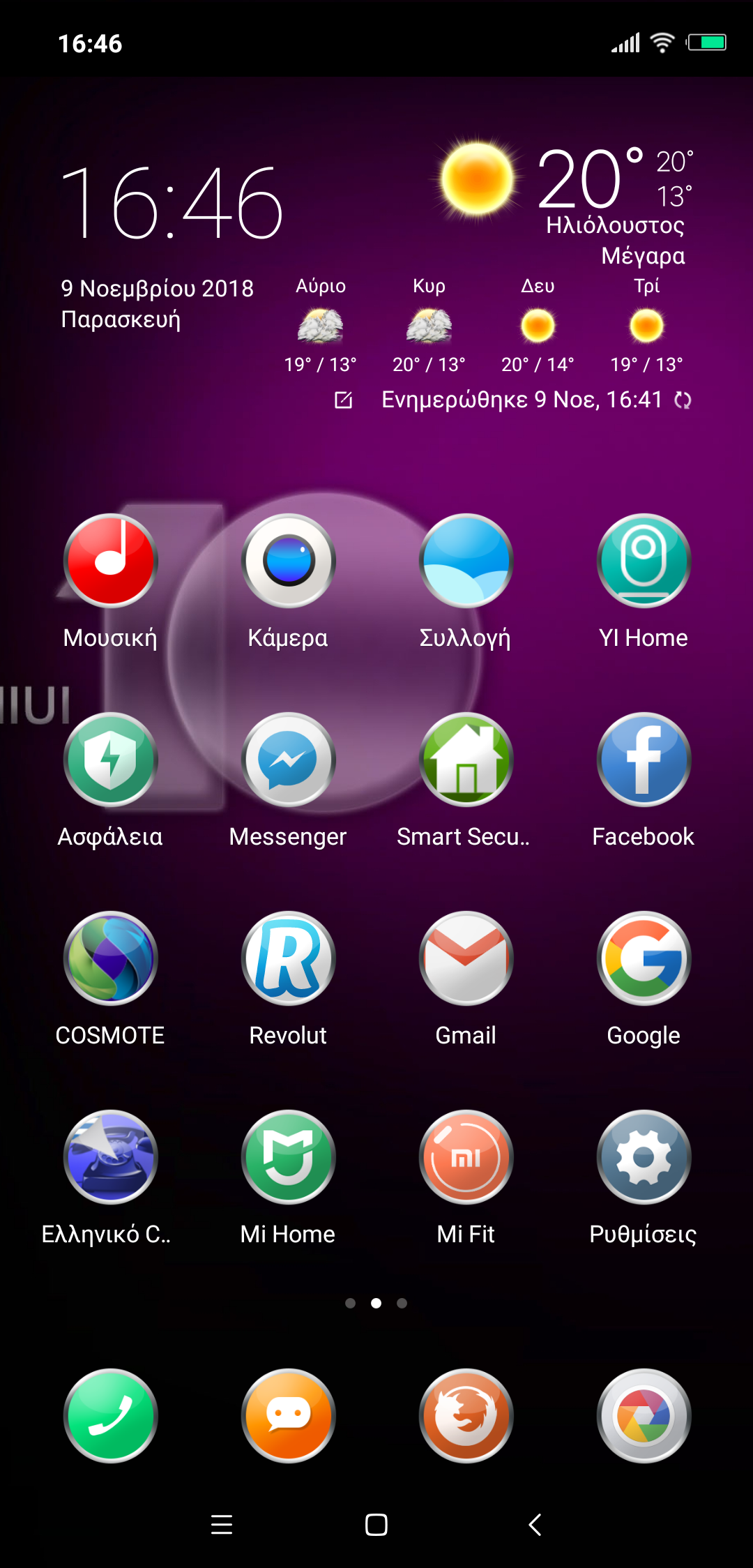Launch the Κάμερα app
The image size is (753, 1568).
click(x=288, y=561)
